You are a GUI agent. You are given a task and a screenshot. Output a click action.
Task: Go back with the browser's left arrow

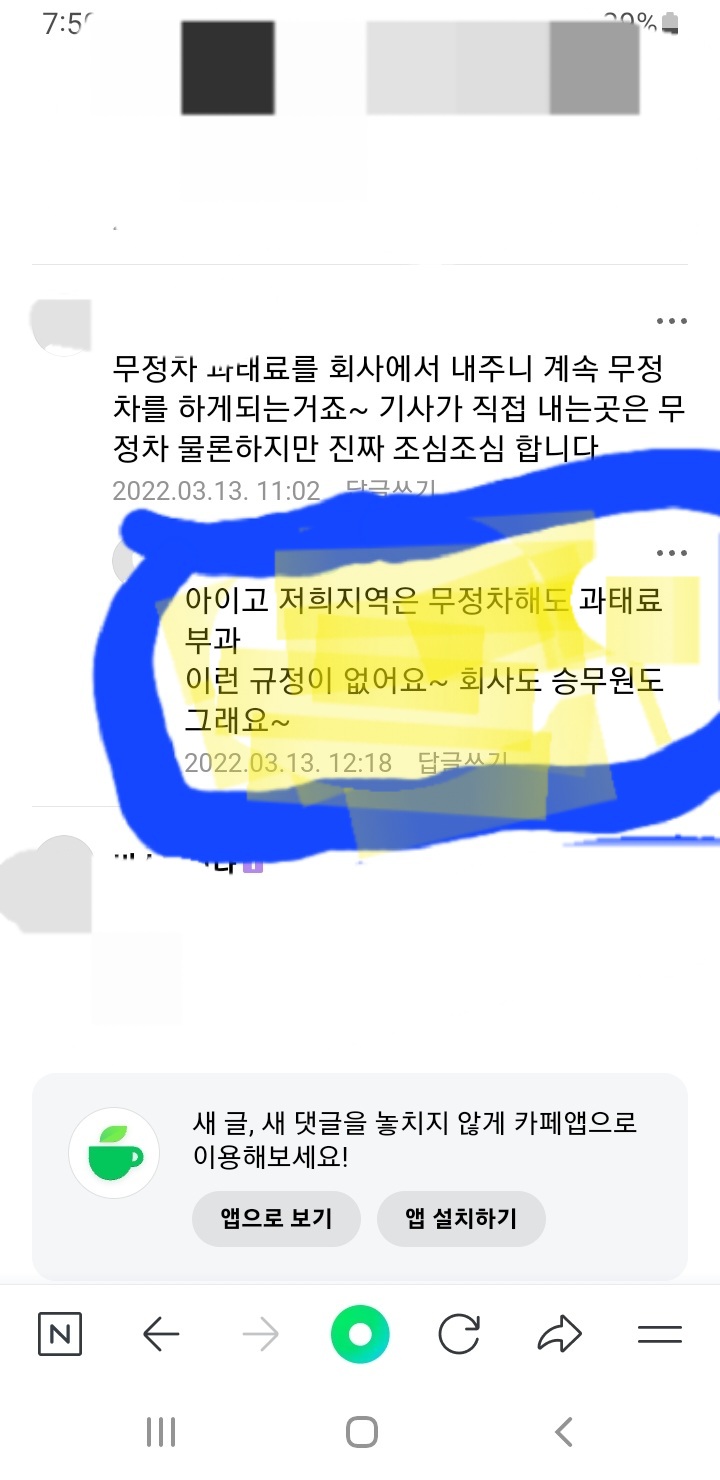160,1334
